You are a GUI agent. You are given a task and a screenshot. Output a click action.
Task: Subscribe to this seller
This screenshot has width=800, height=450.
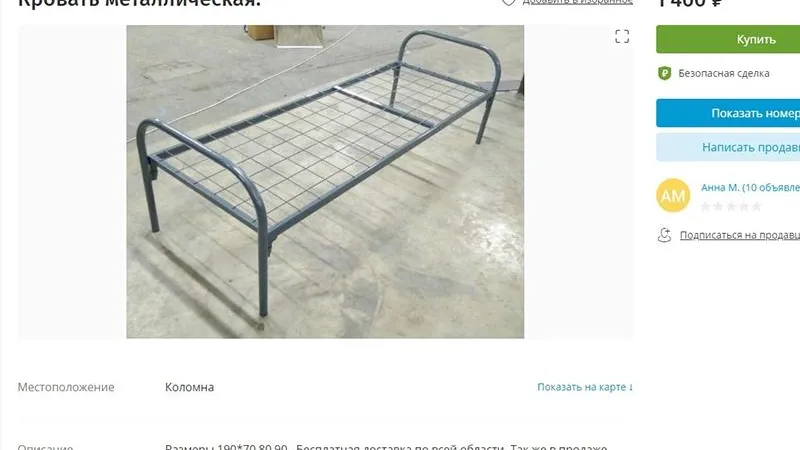(x=738, y=235)
